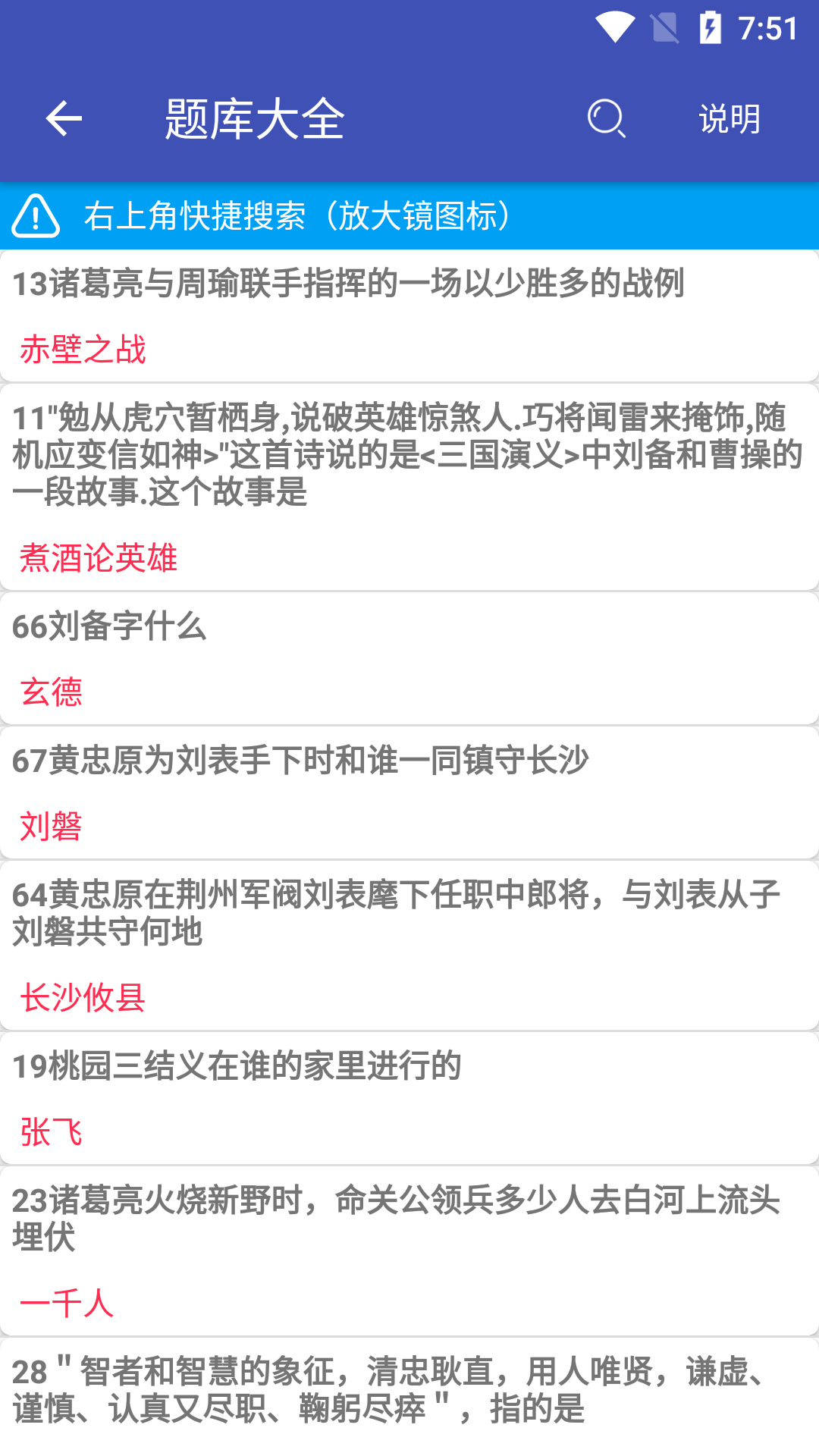The image size is (819, 1456).
Task: Click the 题库大全 title
Action: (253, 119)
